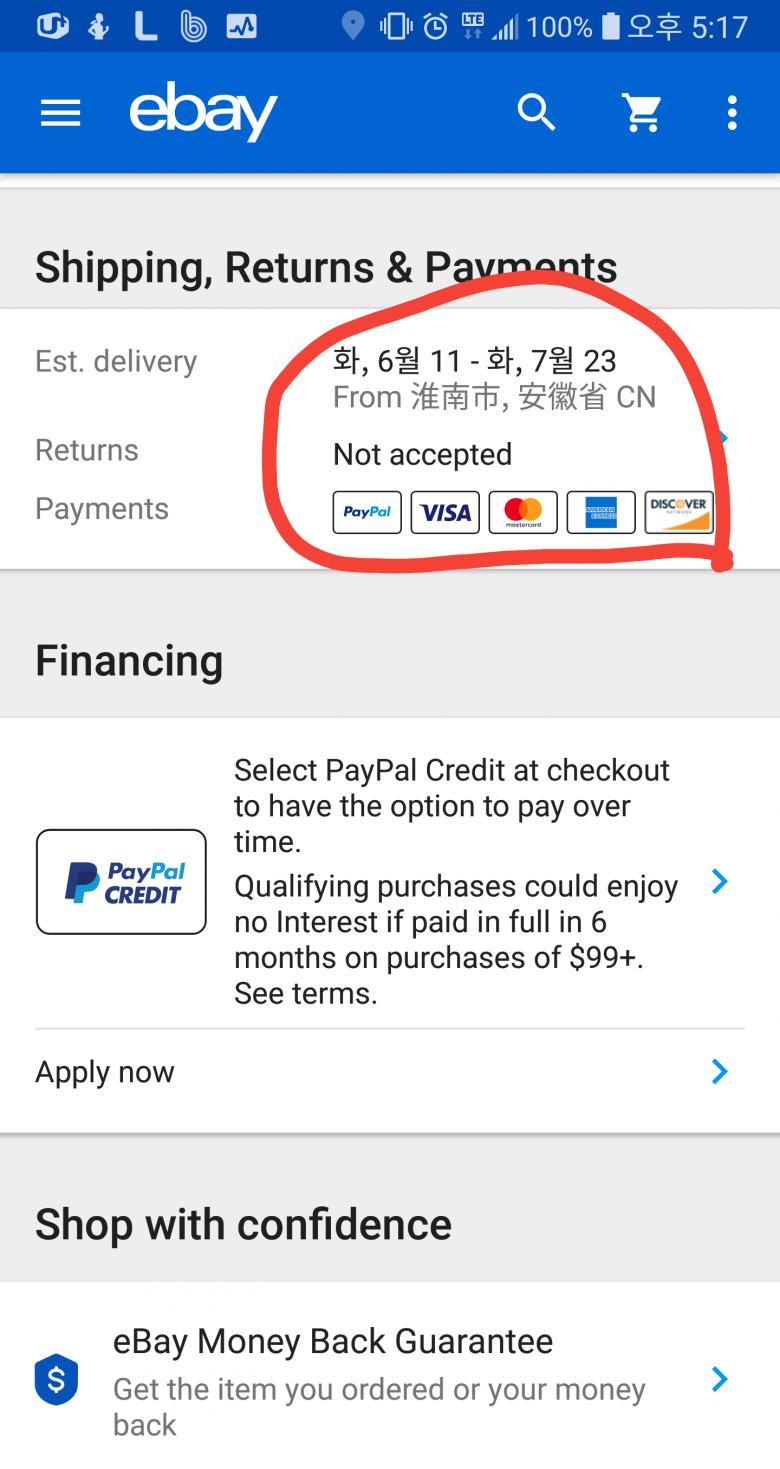This screenshot has height=1469, width=780.
Task: Open the shopping cart
Action: coord(642,113)
